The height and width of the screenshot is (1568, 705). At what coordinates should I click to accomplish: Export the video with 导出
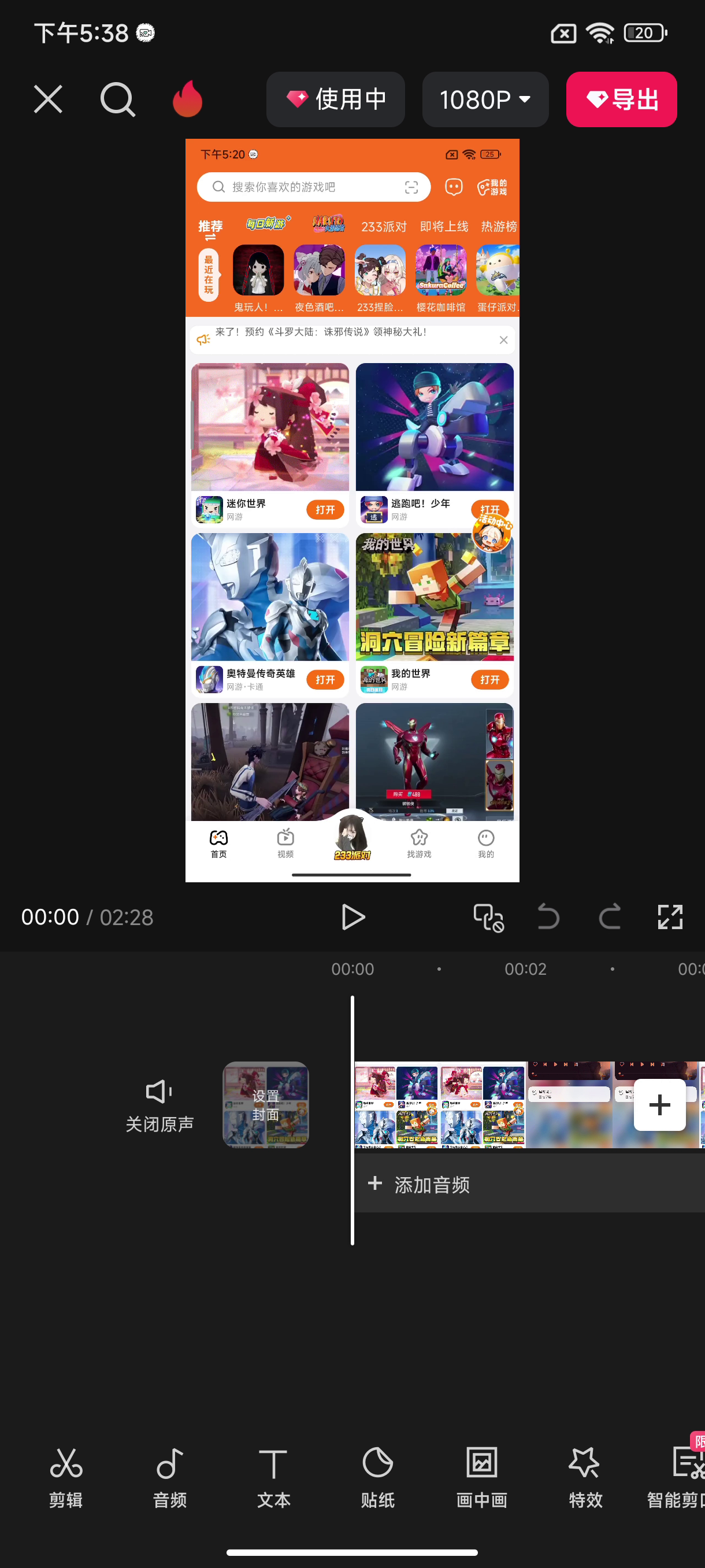pyautogui.click(x=621, y=99)
